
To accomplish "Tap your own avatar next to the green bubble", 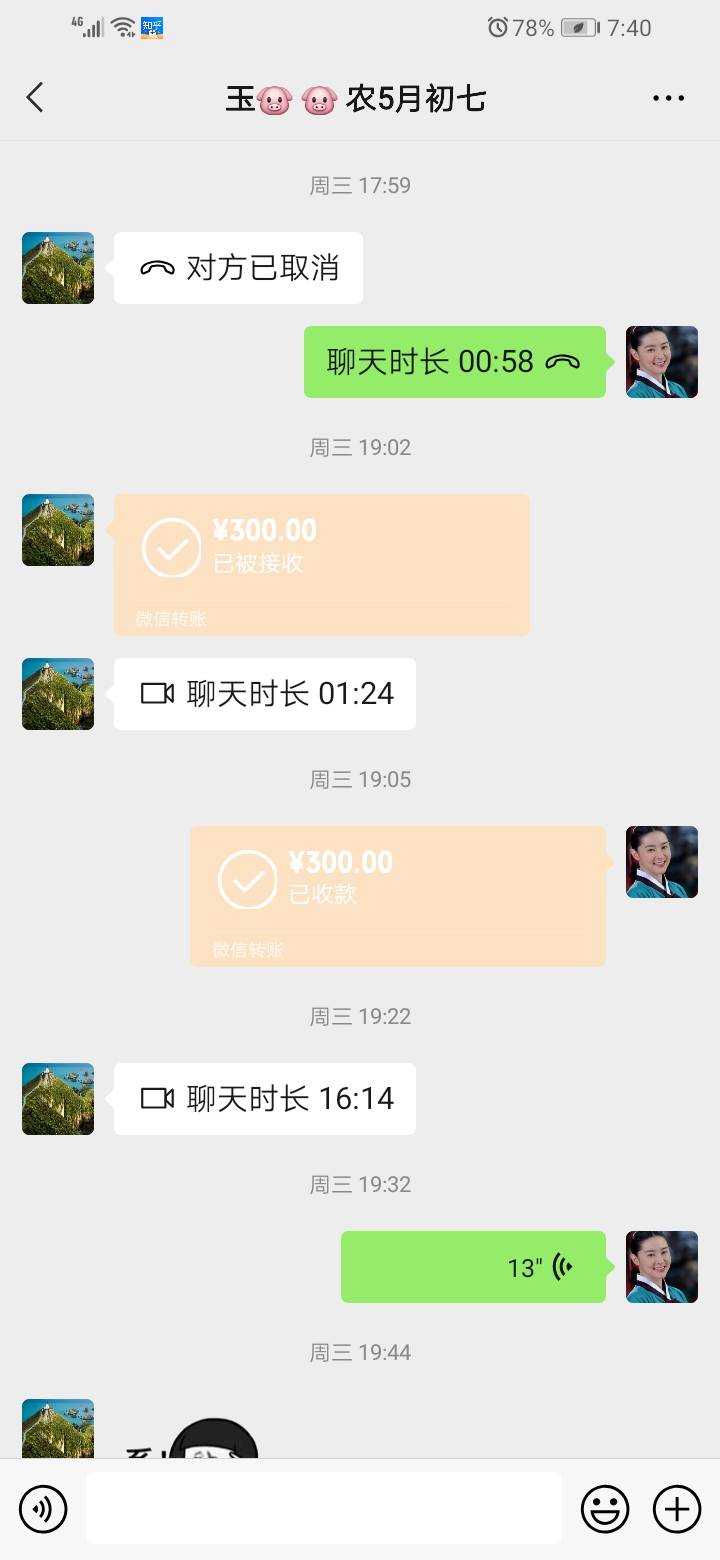I will point(661,362).
